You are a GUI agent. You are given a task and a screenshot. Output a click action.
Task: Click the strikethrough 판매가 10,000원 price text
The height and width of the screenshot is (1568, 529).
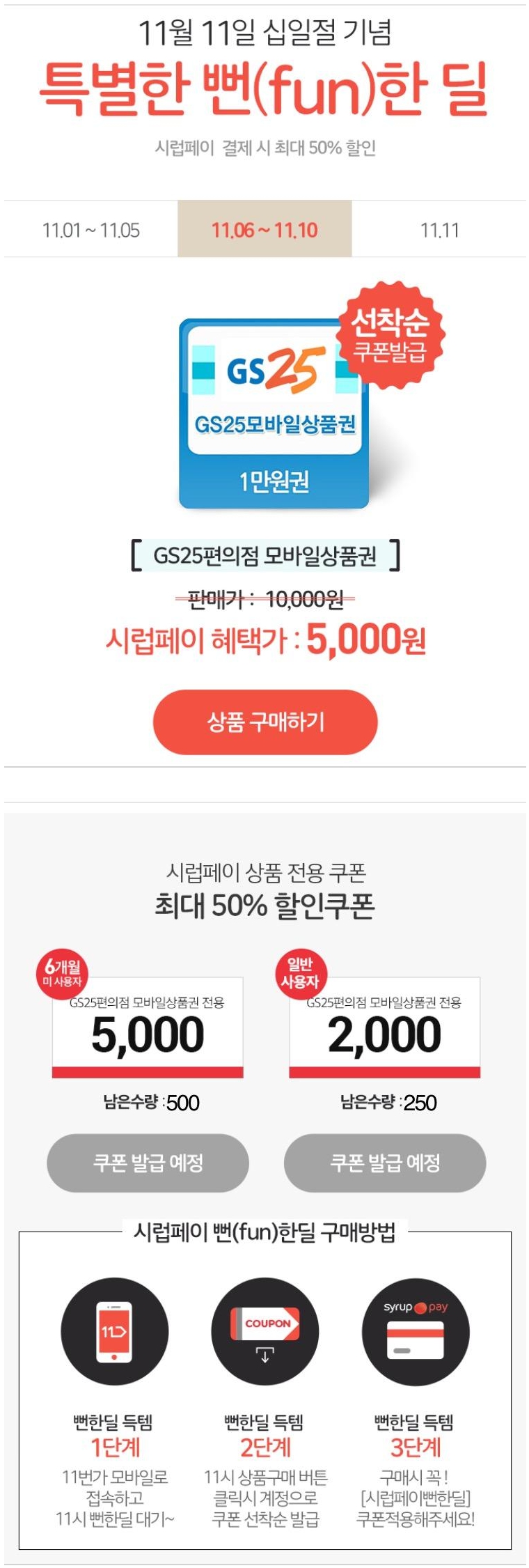pyautogui.click(x=264, y=599)
